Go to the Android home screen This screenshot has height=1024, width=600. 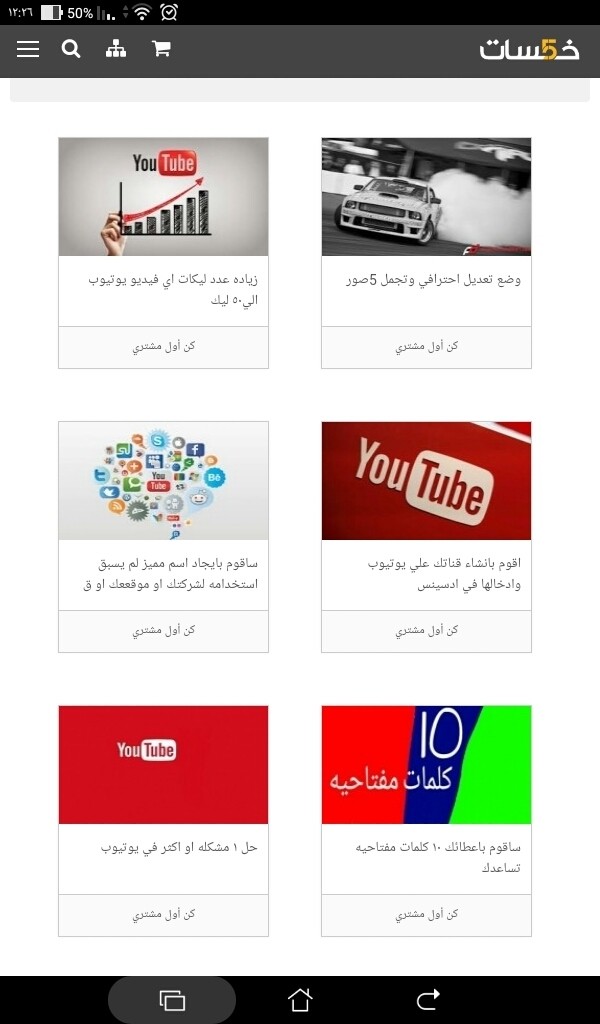tap(300, 999)
